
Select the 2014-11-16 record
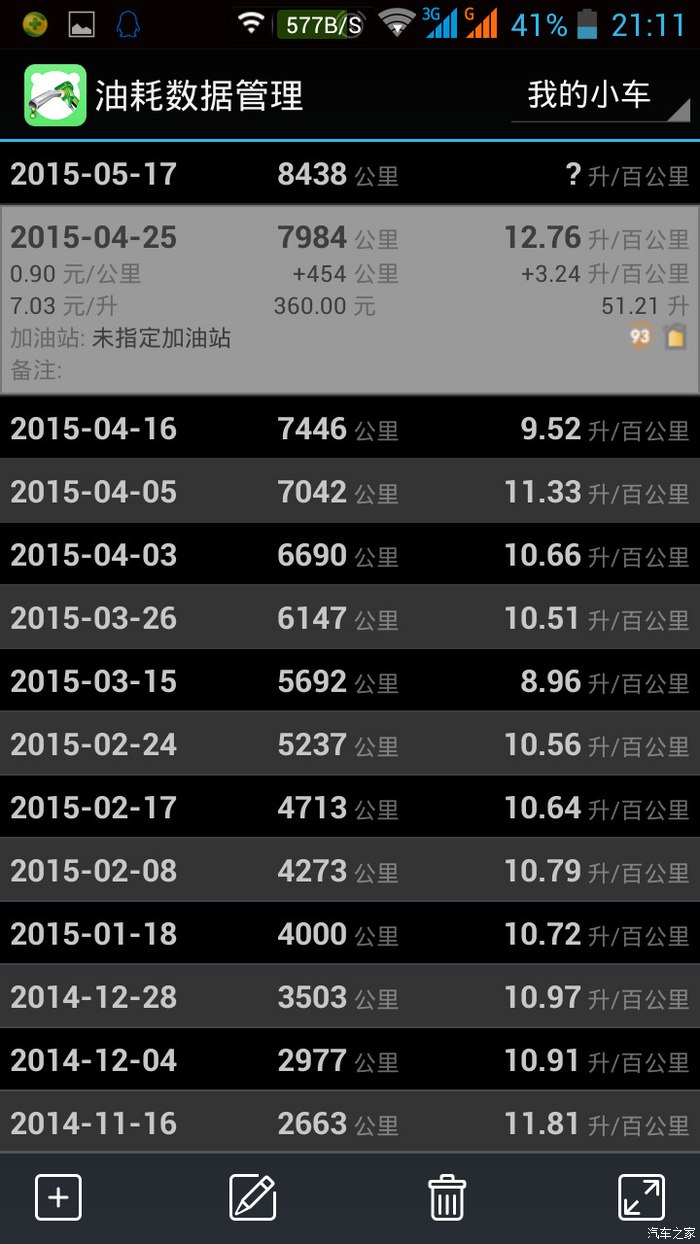coord(350,1122)
